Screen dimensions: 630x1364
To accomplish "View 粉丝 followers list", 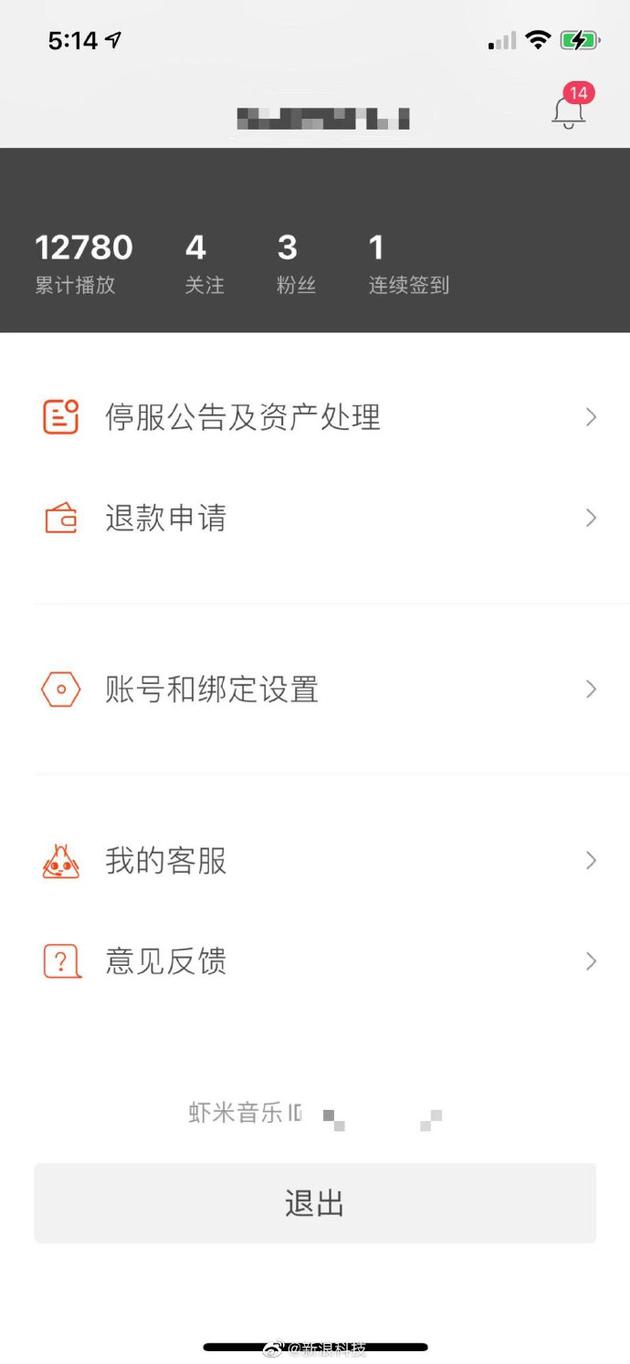I will coord(295,264).
